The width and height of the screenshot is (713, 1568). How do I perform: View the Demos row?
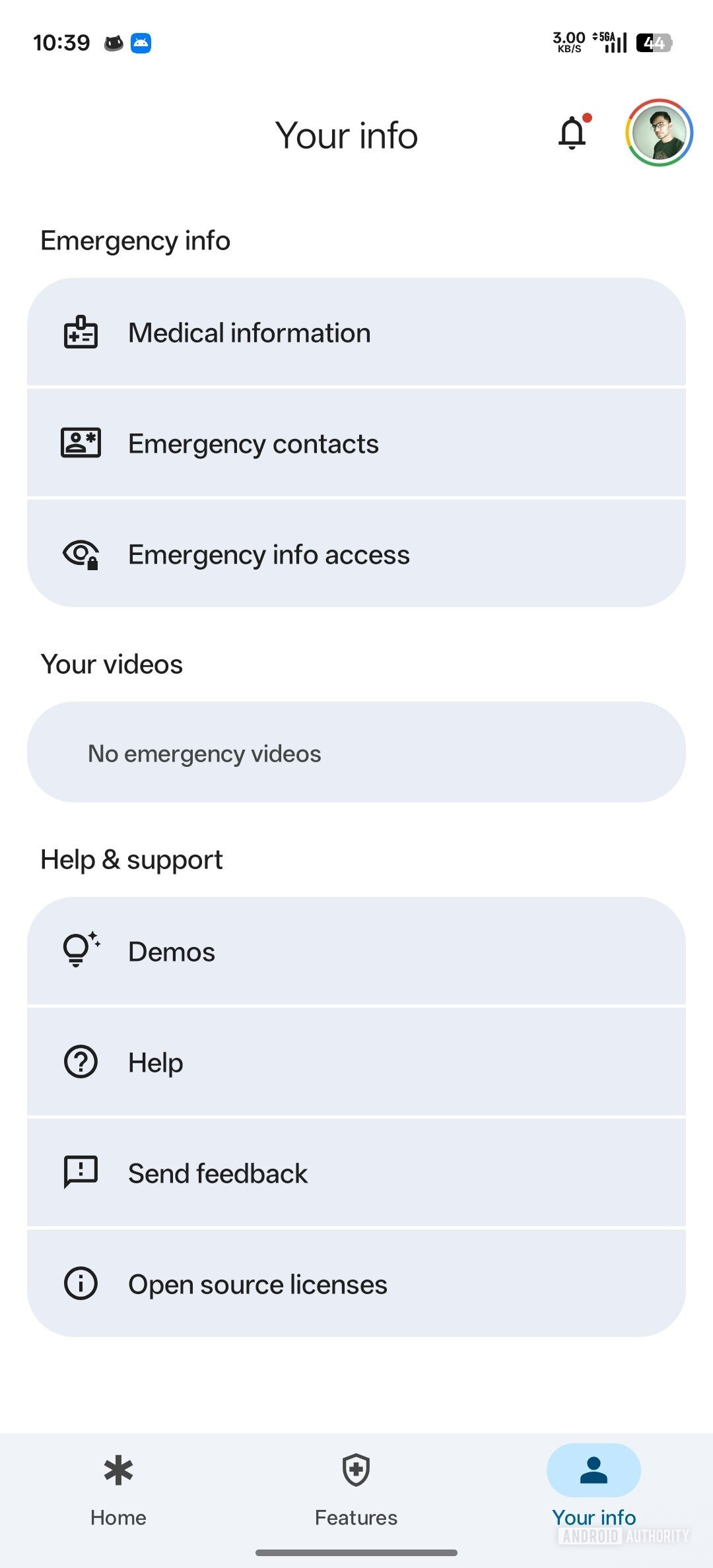(x=356, y=952)
